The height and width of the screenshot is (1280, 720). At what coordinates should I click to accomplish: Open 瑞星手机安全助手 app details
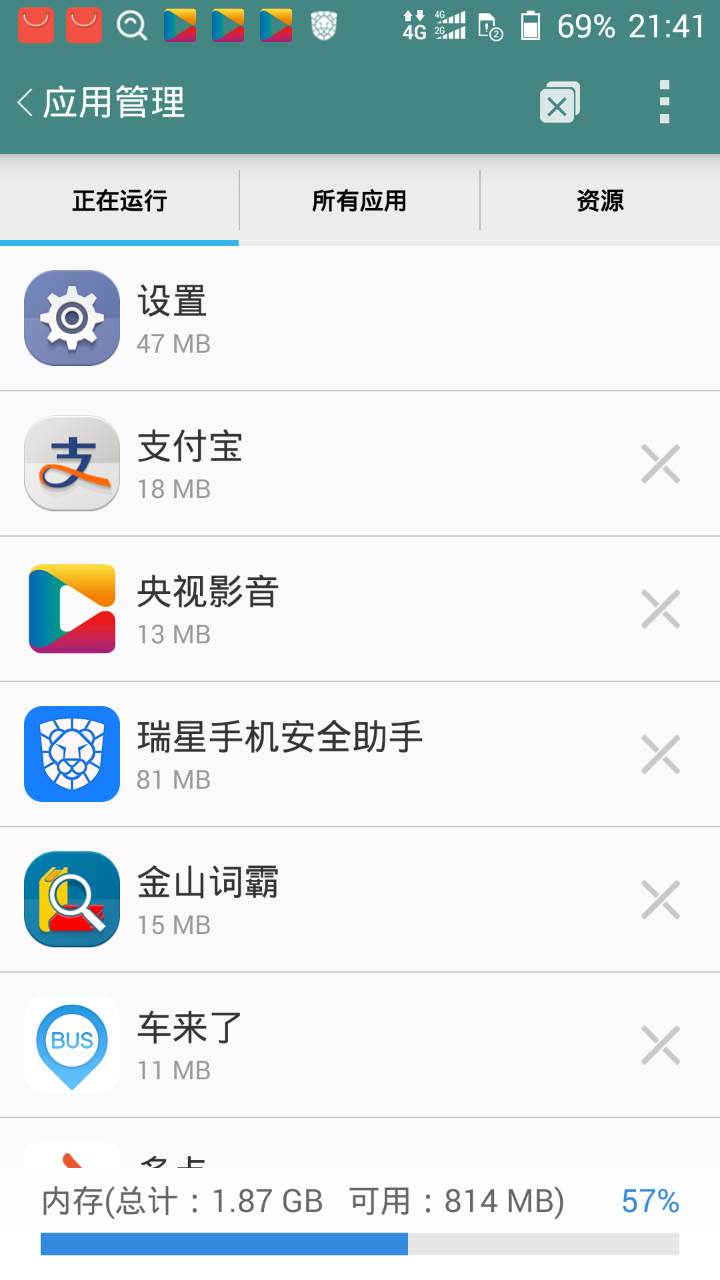tap(300, 755)
